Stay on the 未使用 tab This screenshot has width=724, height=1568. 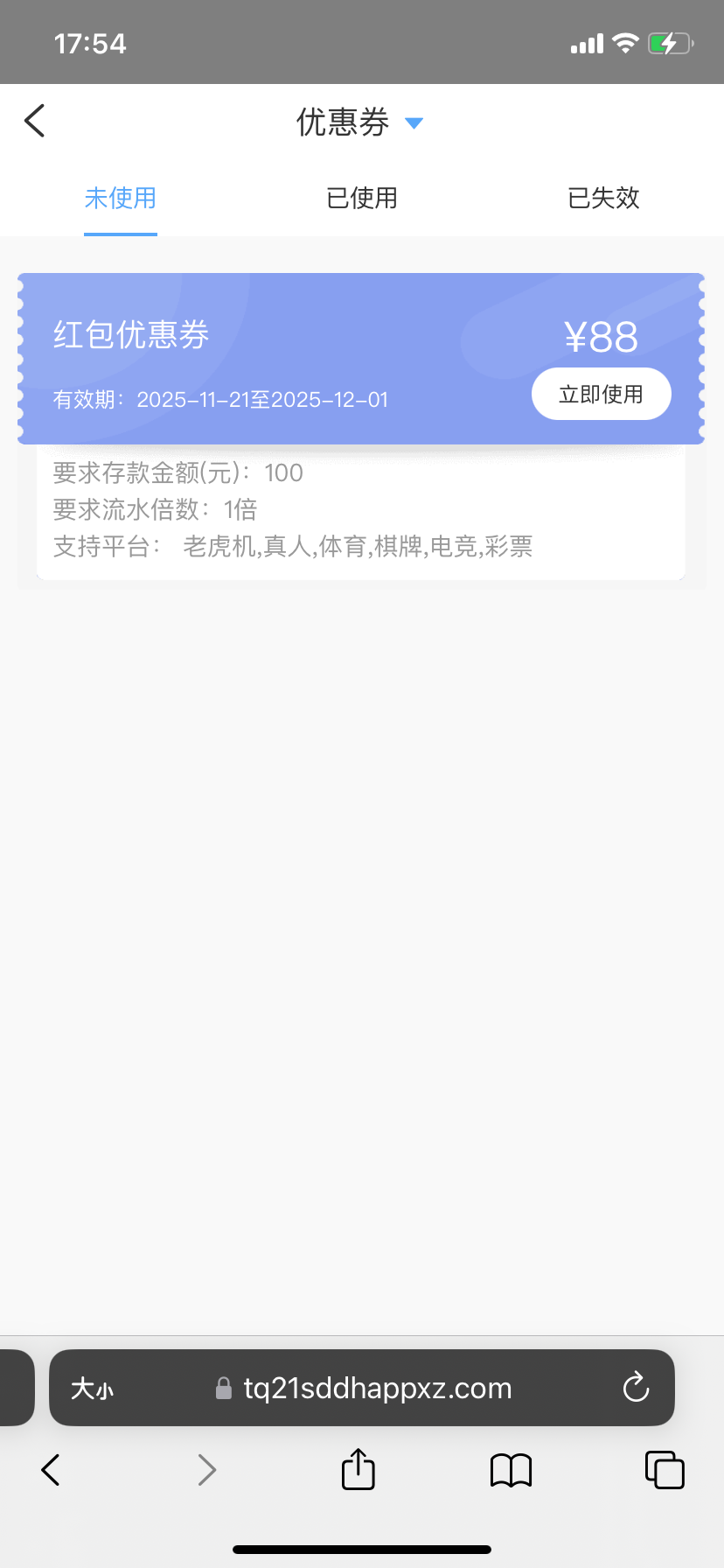[121, 199]
